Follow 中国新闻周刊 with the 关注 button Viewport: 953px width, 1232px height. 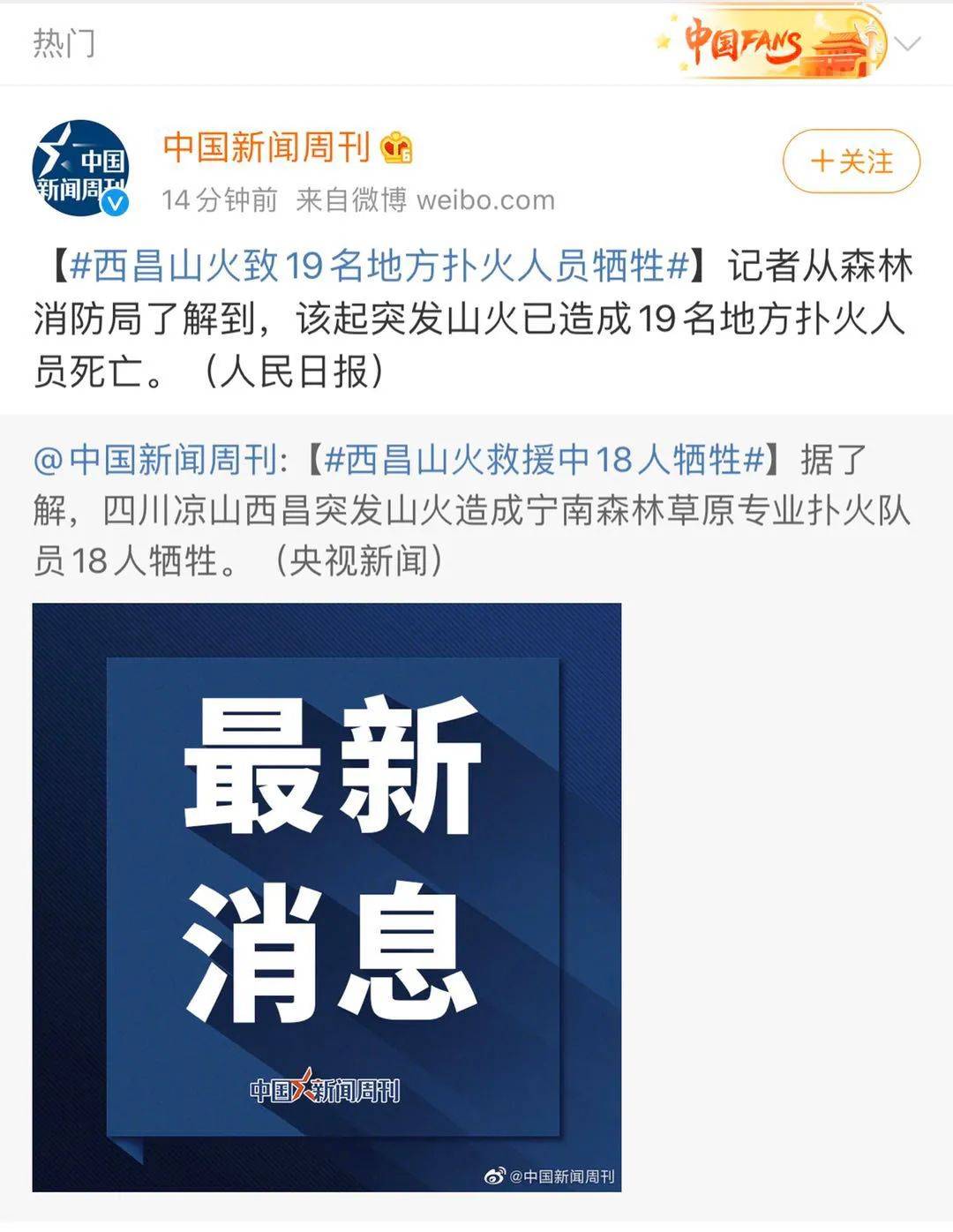tap(851, 162)
